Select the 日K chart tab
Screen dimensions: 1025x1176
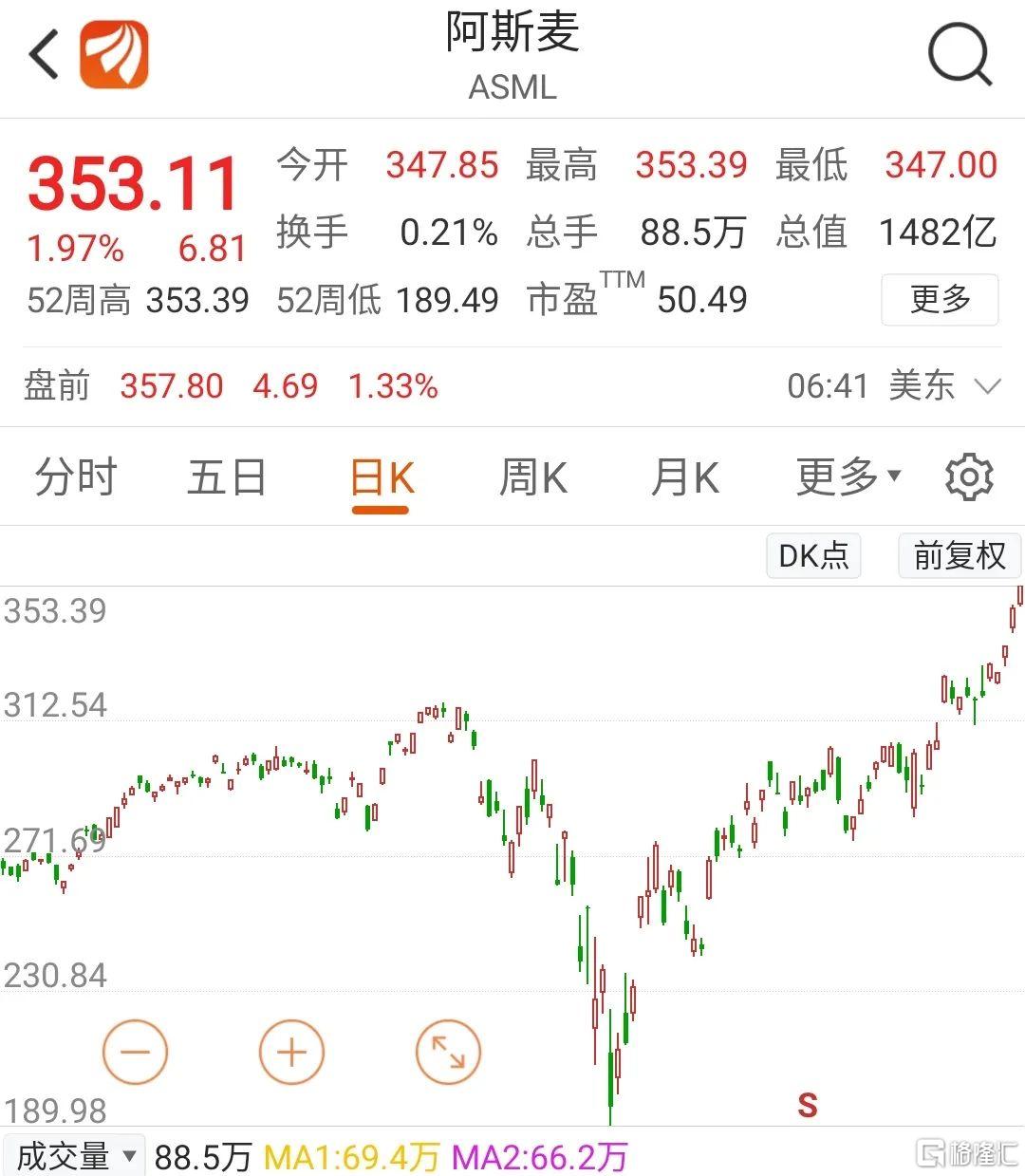382,477
